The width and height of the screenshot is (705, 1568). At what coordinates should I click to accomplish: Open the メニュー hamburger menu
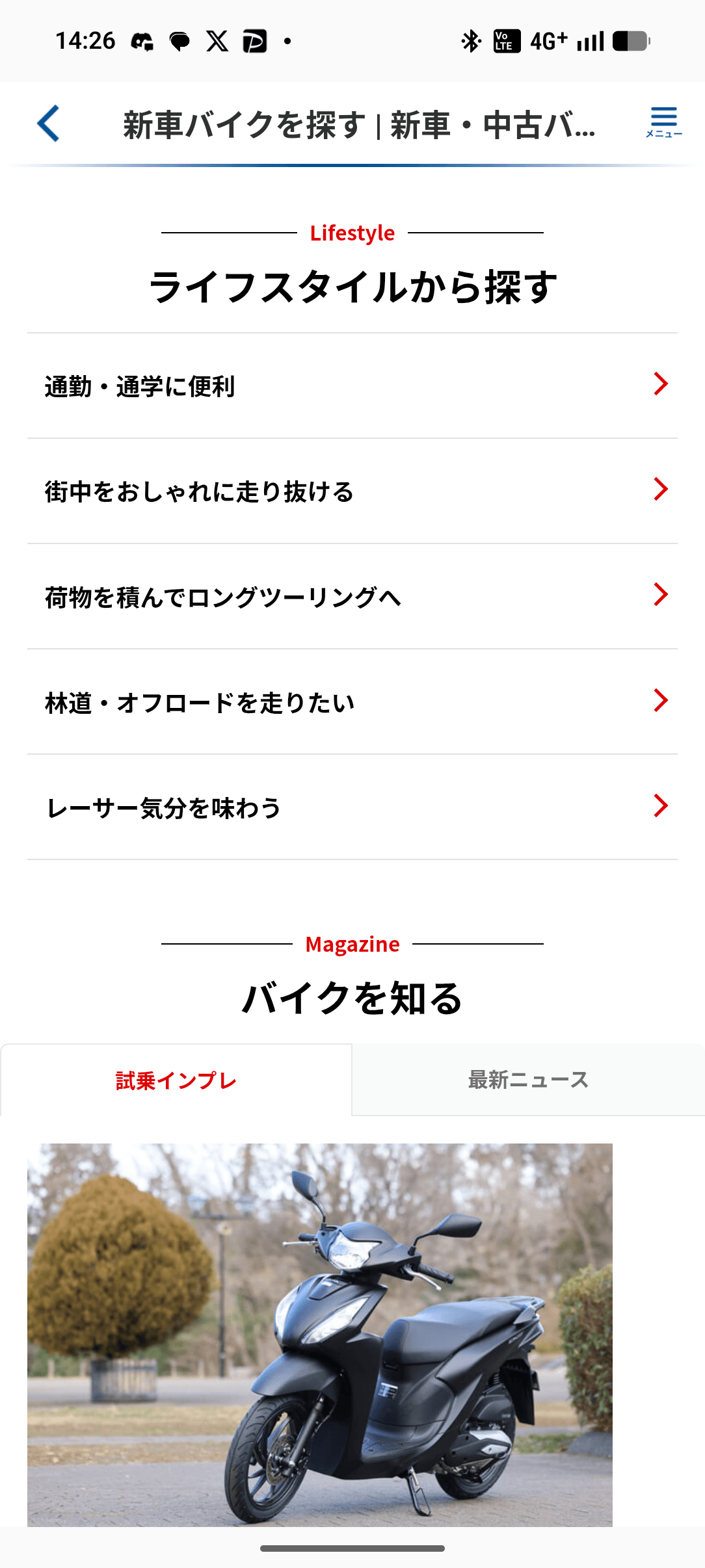[x=663, y=122]
